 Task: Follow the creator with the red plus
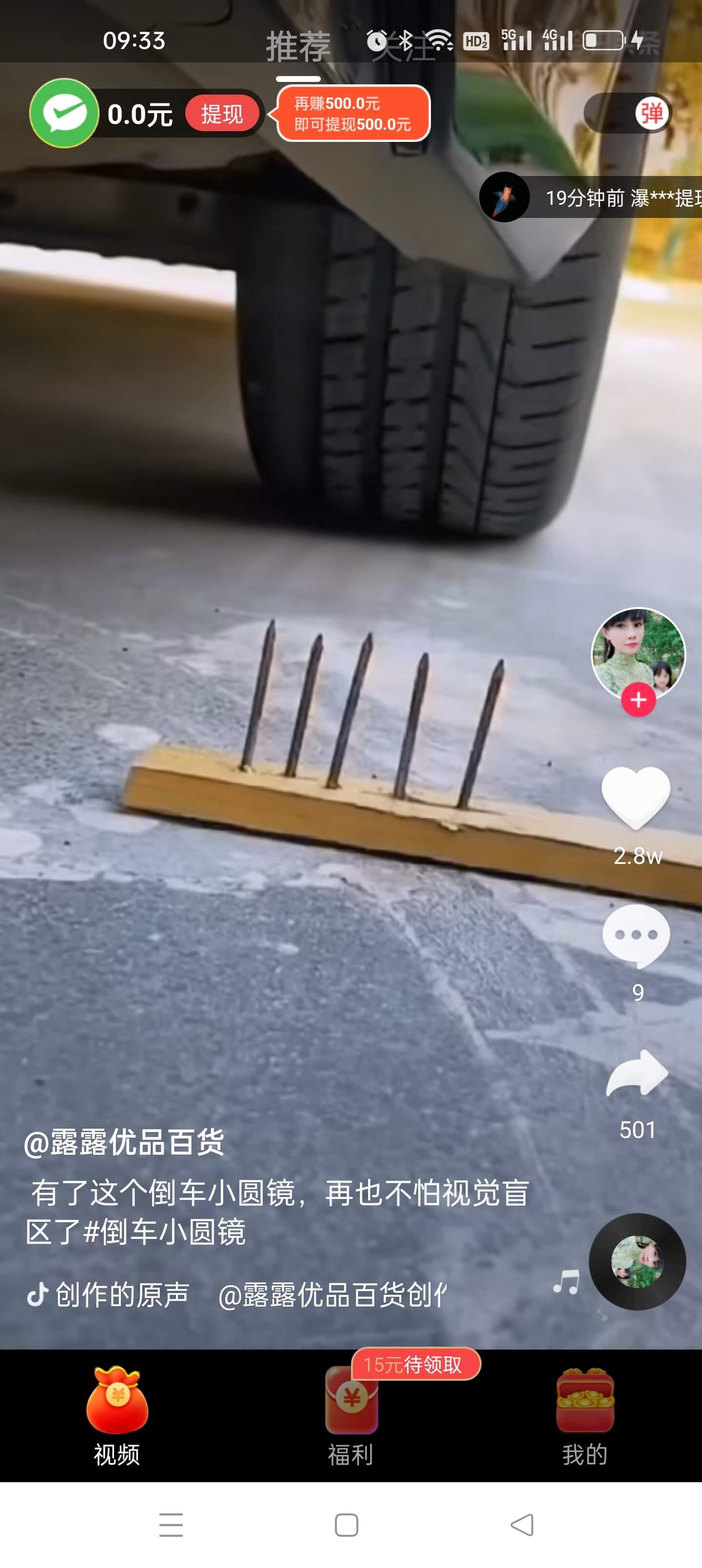(638, 700)
